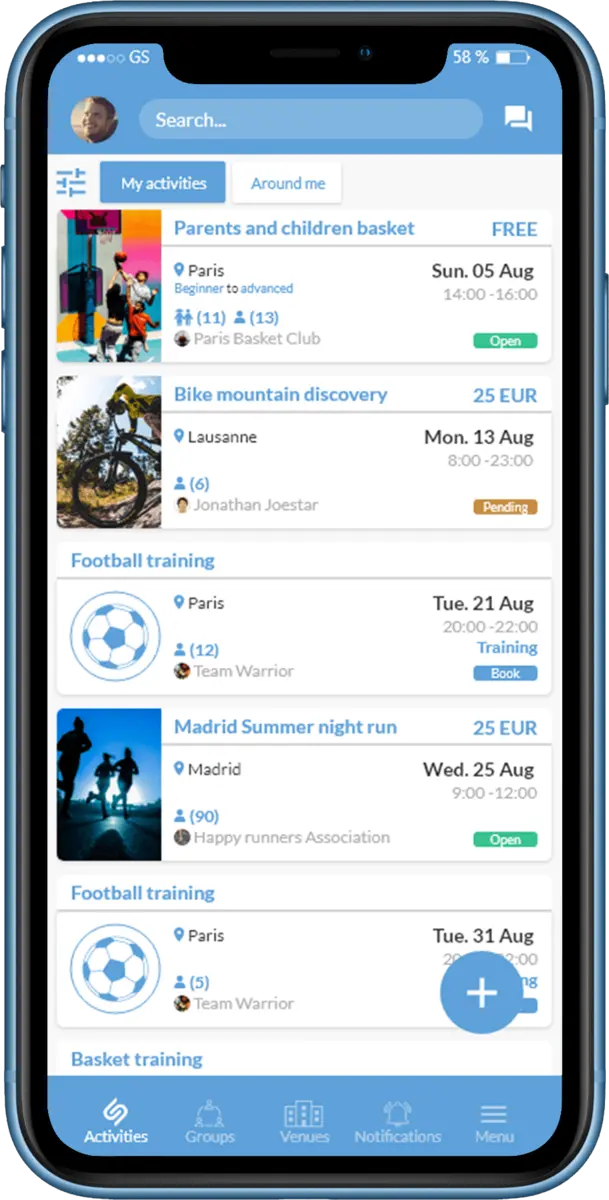Open Football training on Tue. 21 Aug
This screenshot has height=1200, width=609.
tap(143, 561)
